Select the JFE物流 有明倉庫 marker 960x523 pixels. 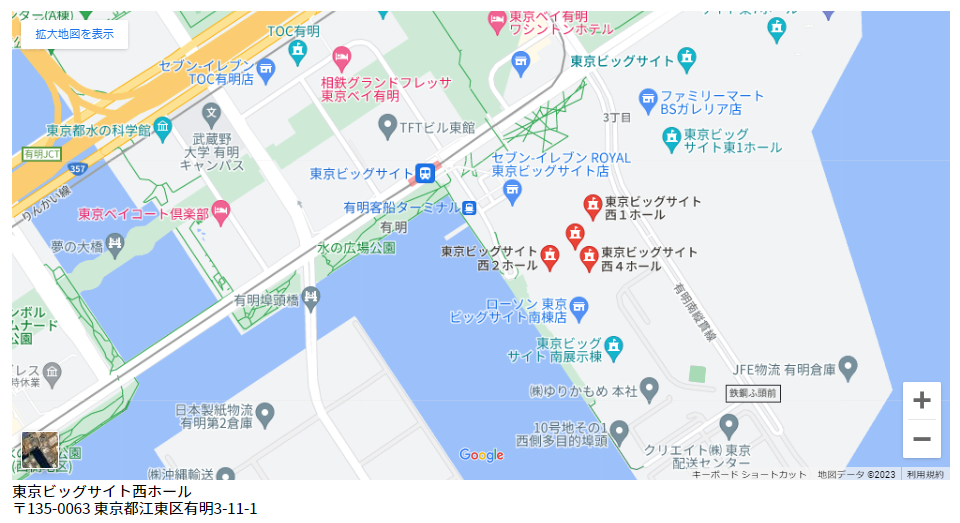click(x=848, y=369)
